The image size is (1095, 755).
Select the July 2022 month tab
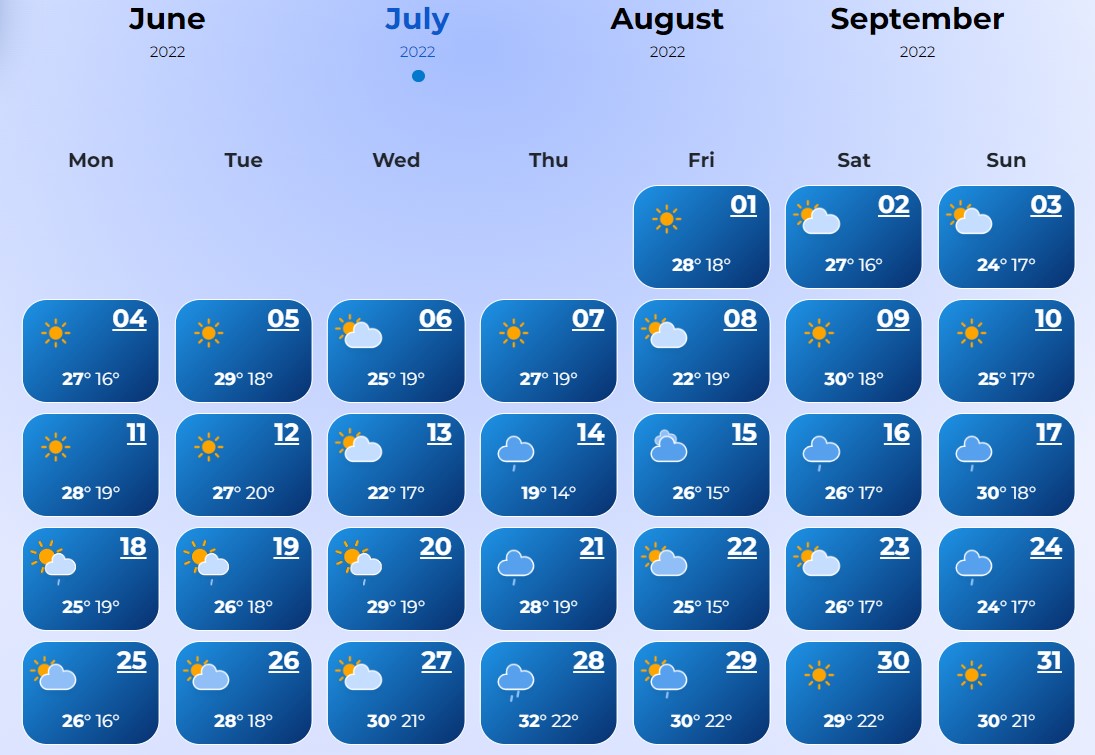coord(417,30)
